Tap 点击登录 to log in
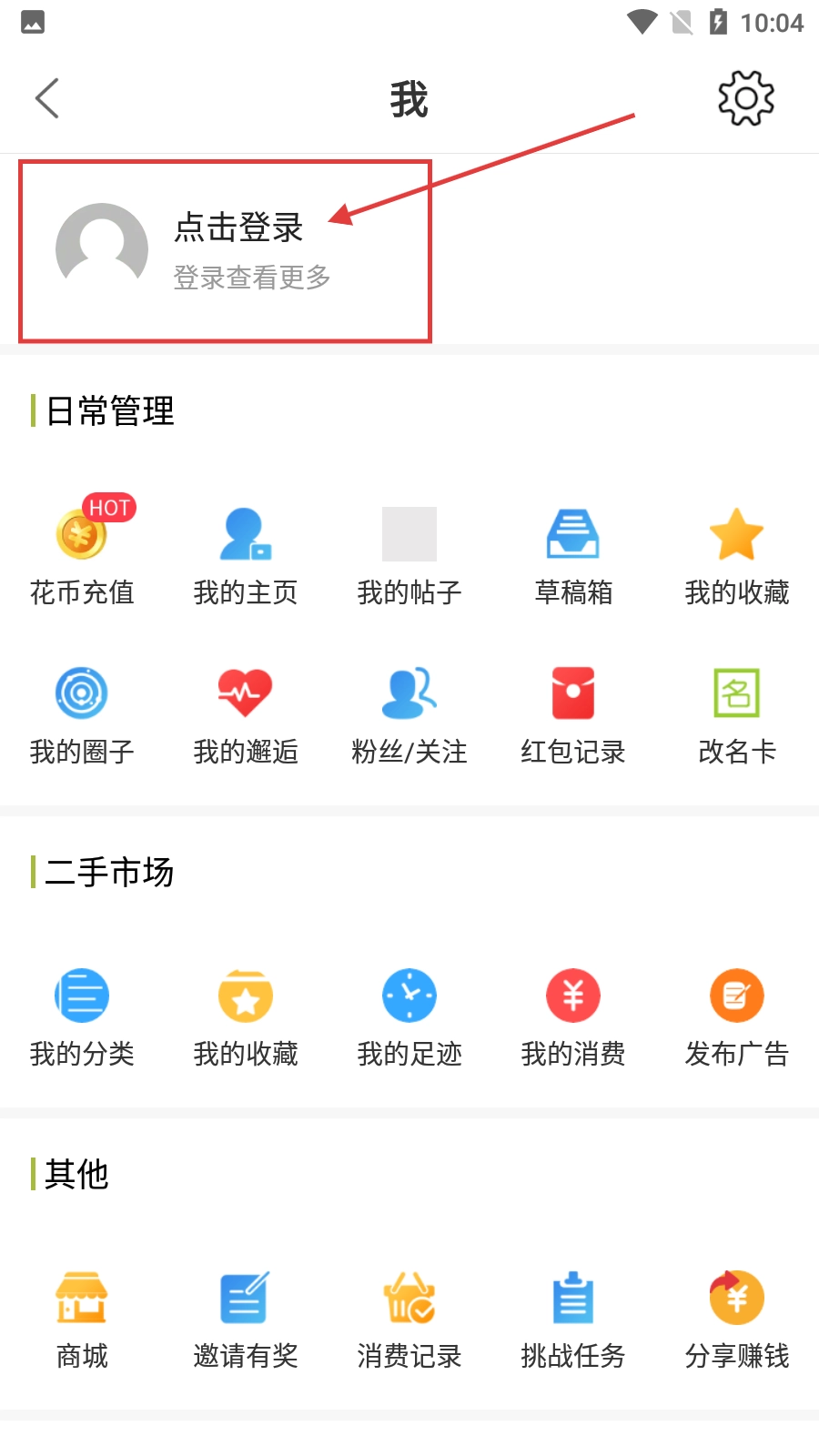The image size is (819, 1456). click(238, 227)
